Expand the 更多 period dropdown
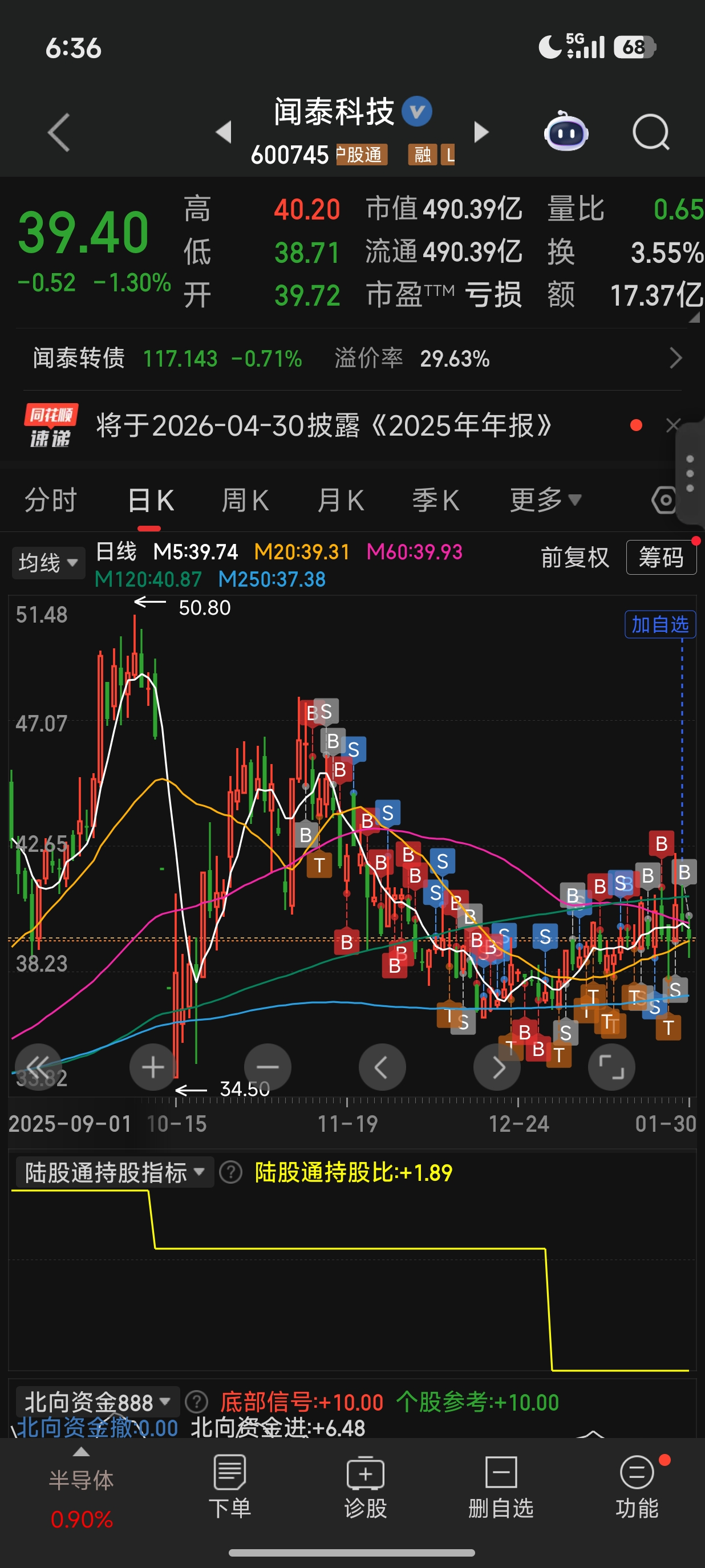The width and height of the screenshot is (705, 1568). [545, 501]
